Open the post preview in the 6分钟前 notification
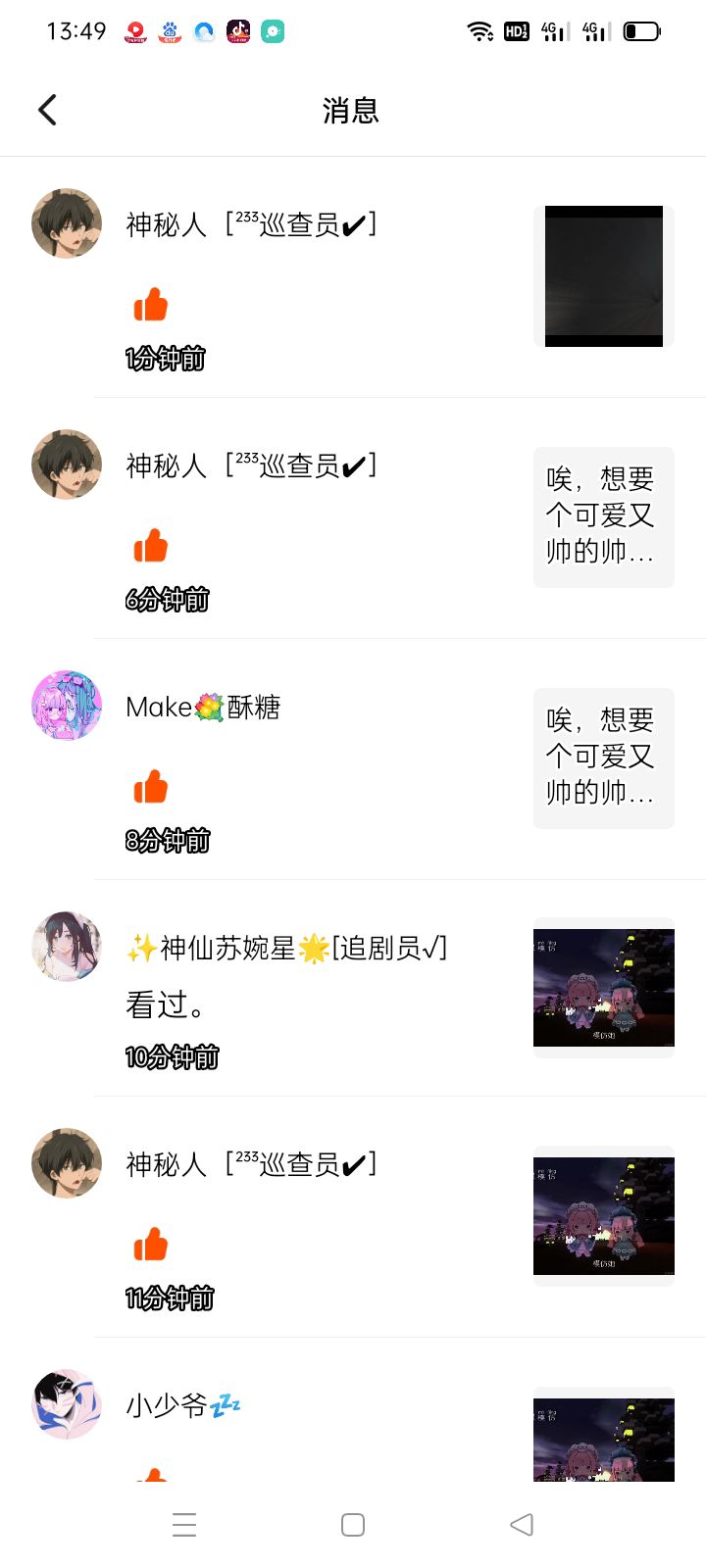Image resolution: width=706 pixels, height=1568 pixels. [604, 517]
